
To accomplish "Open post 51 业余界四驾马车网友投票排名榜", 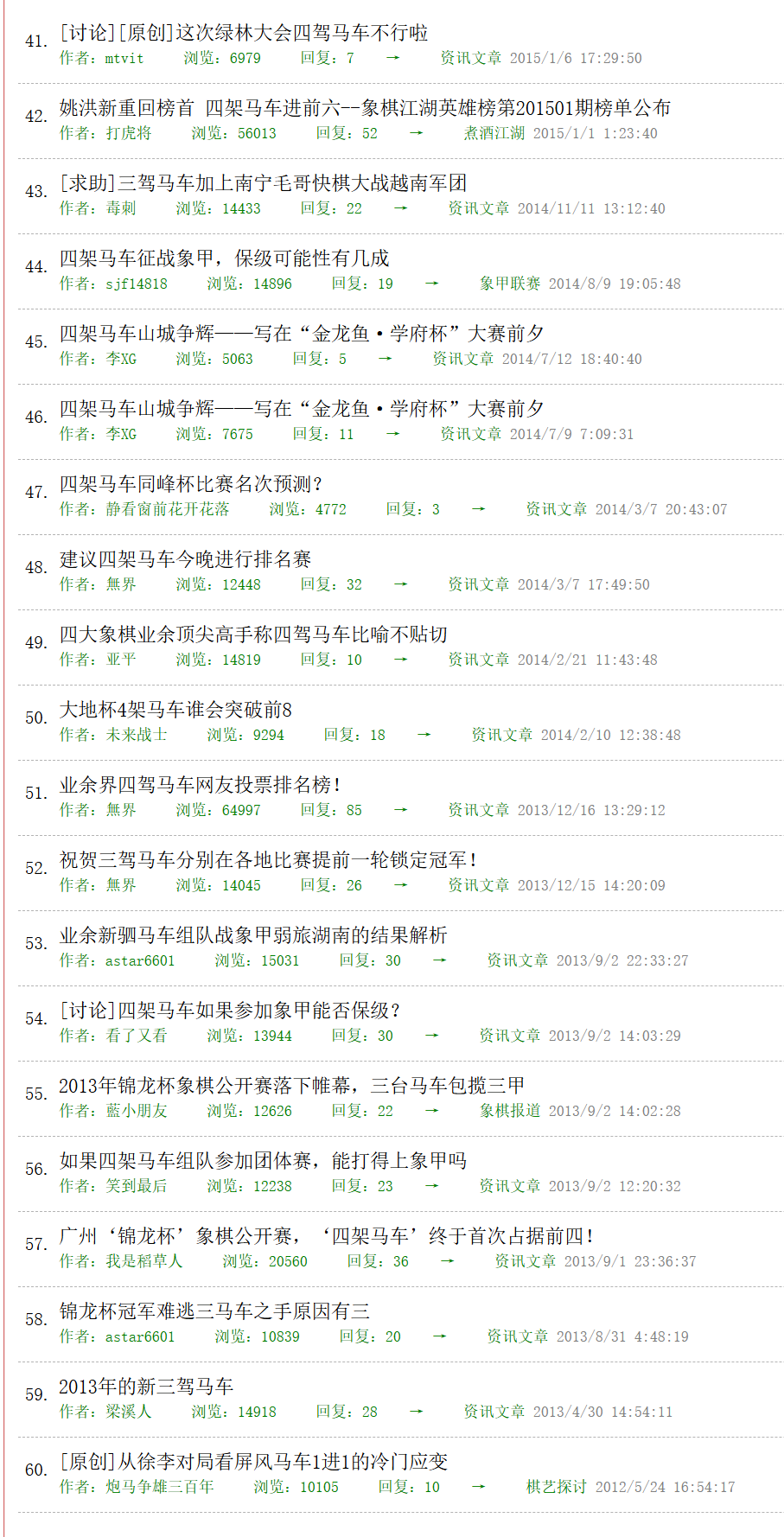I will 200,785.
